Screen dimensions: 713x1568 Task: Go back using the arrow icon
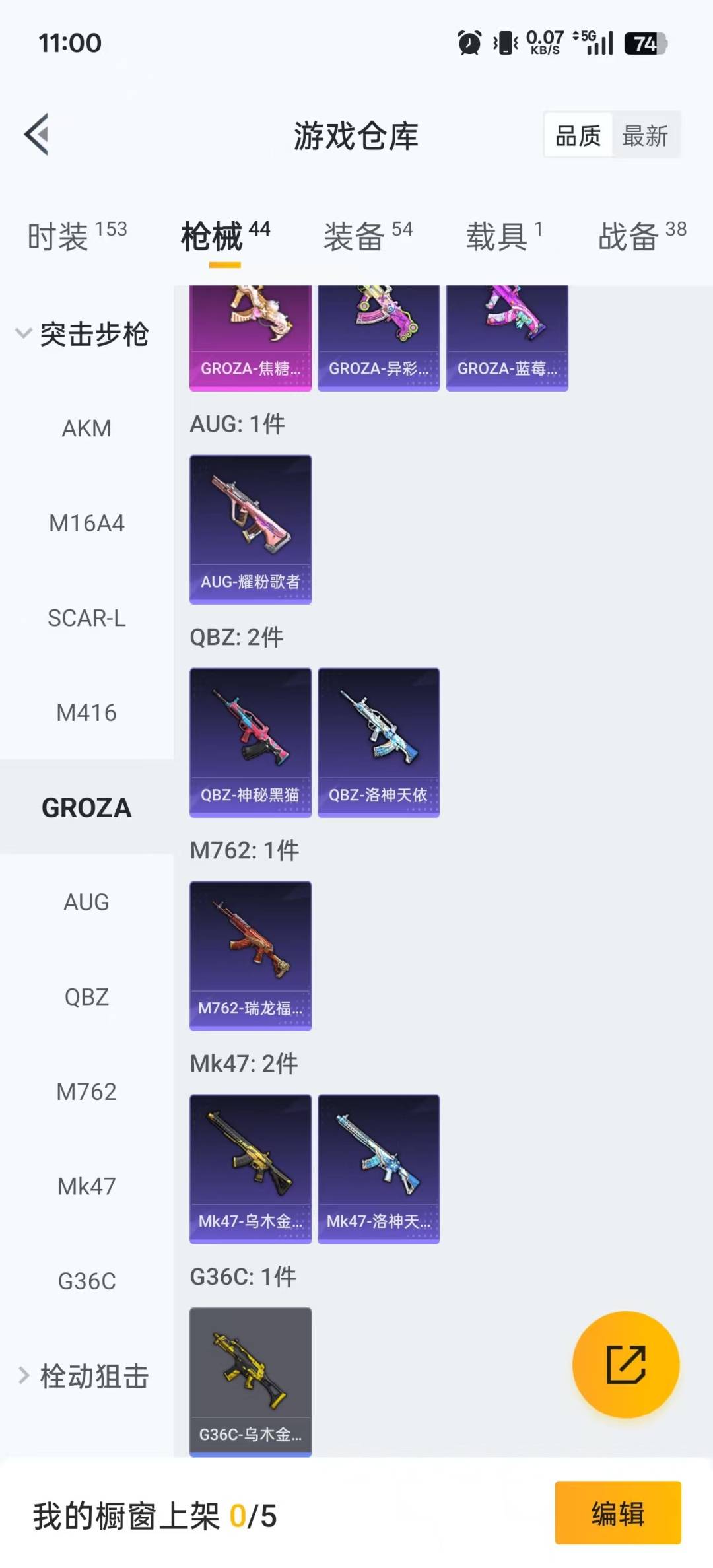(x=37, y=135)
